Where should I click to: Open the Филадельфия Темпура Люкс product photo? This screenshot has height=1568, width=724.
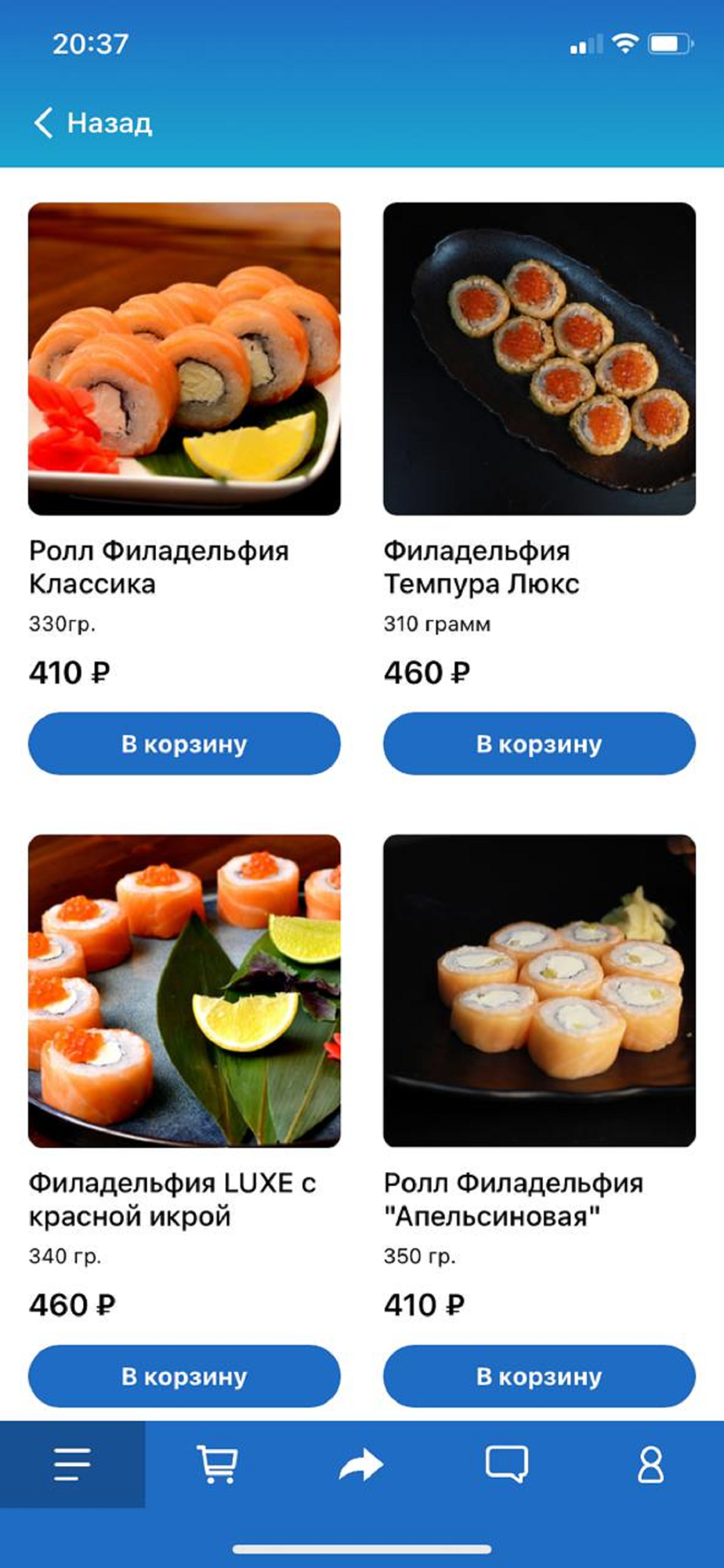pyautogui.click(x=539, y=358)
